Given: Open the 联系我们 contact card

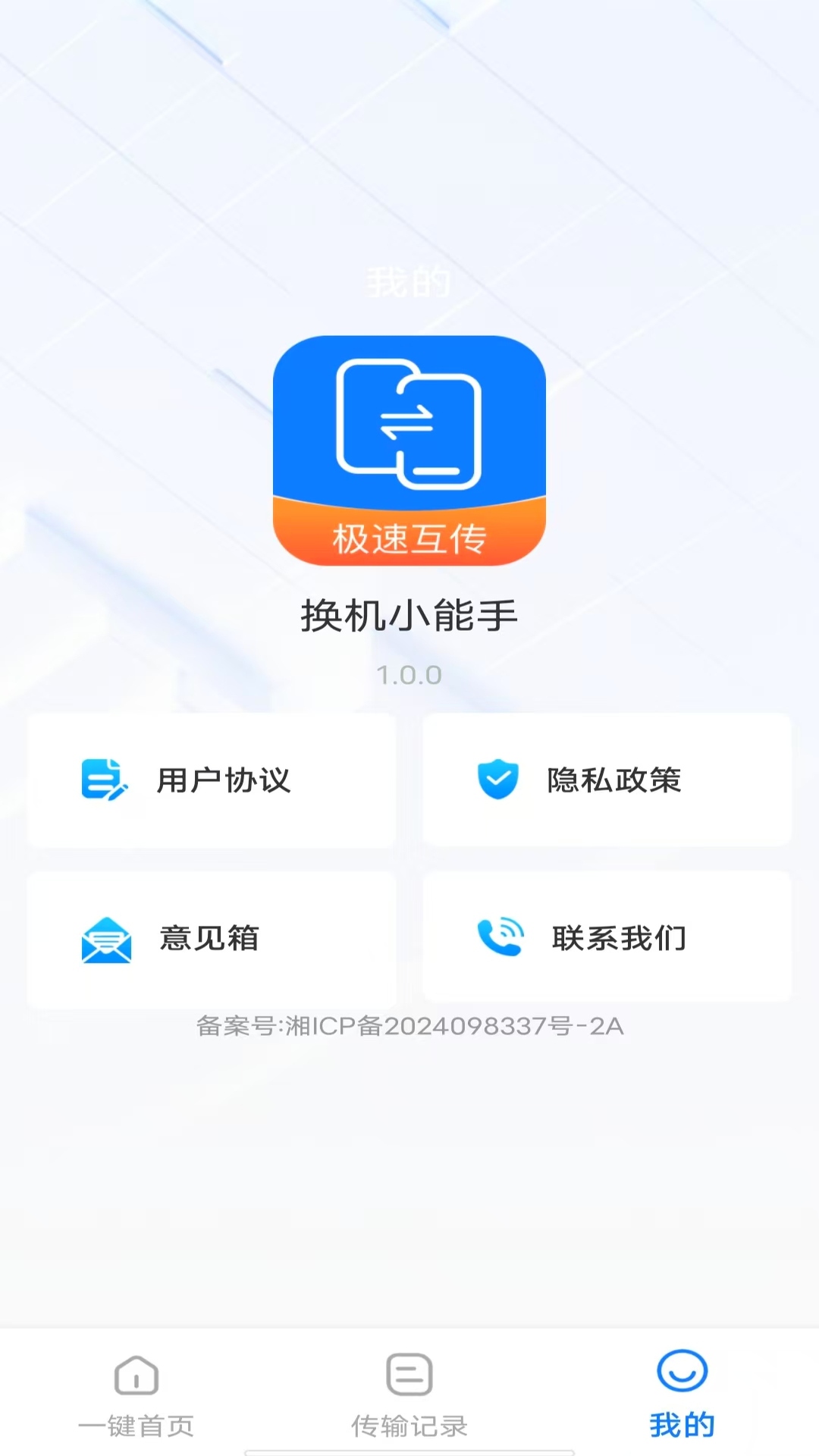Looking at the screenshot, I should [607, 938].
